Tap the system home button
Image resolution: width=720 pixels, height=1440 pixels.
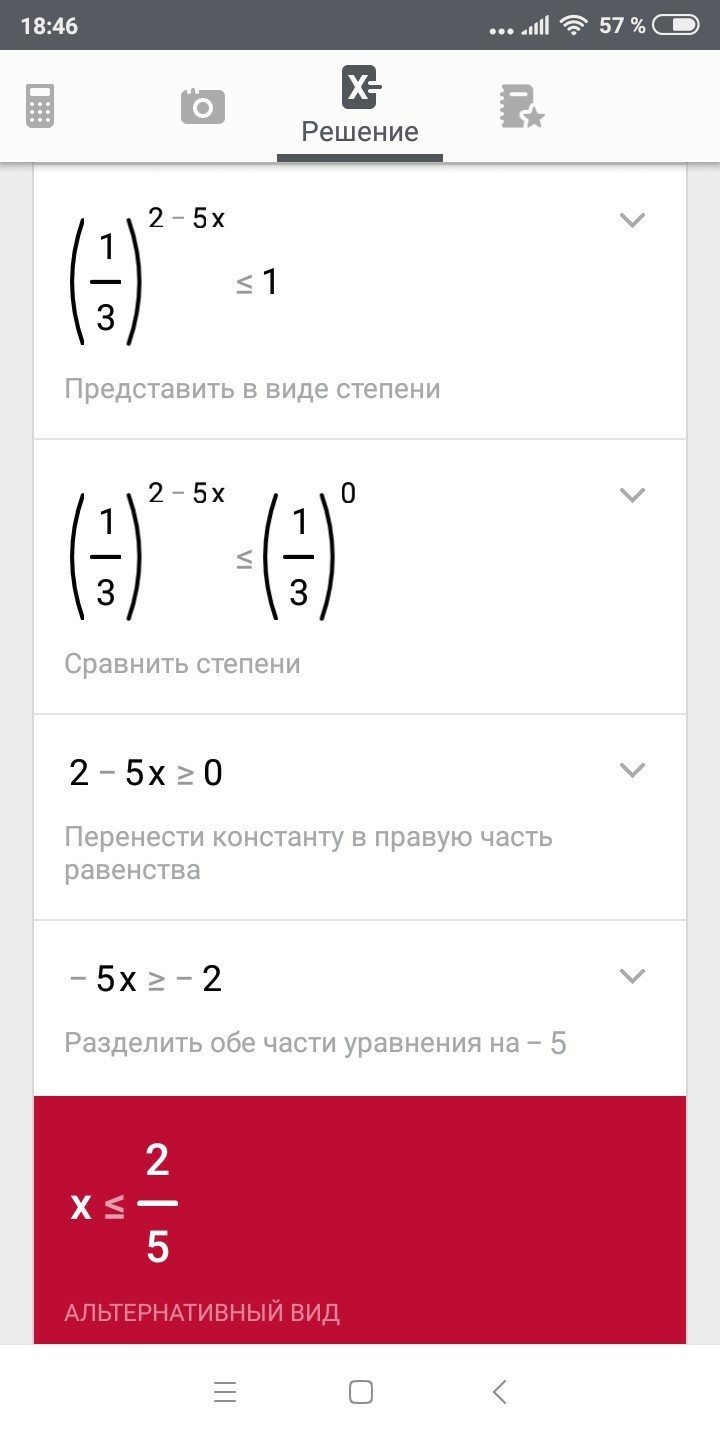[361, 1392]
